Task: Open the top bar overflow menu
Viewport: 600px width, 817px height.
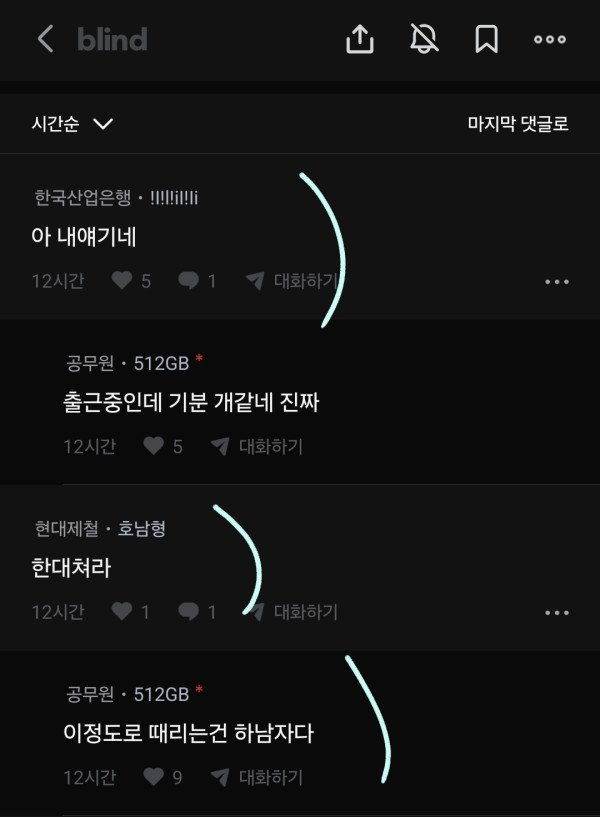Action: (x=550, y=39)
